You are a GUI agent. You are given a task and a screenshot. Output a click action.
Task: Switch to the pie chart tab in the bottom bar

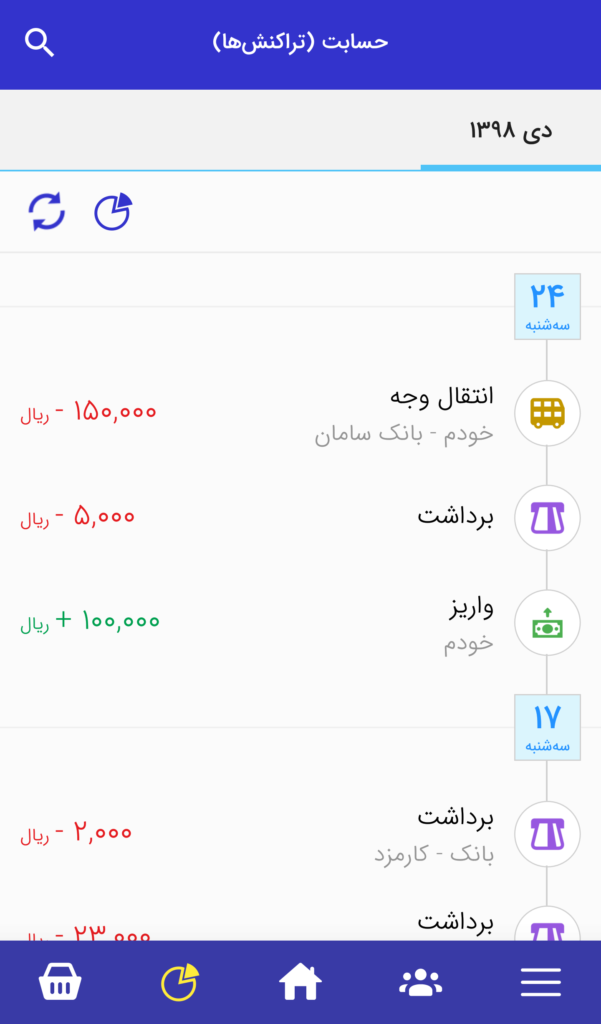pyautogui.click(x=180, y=983)
